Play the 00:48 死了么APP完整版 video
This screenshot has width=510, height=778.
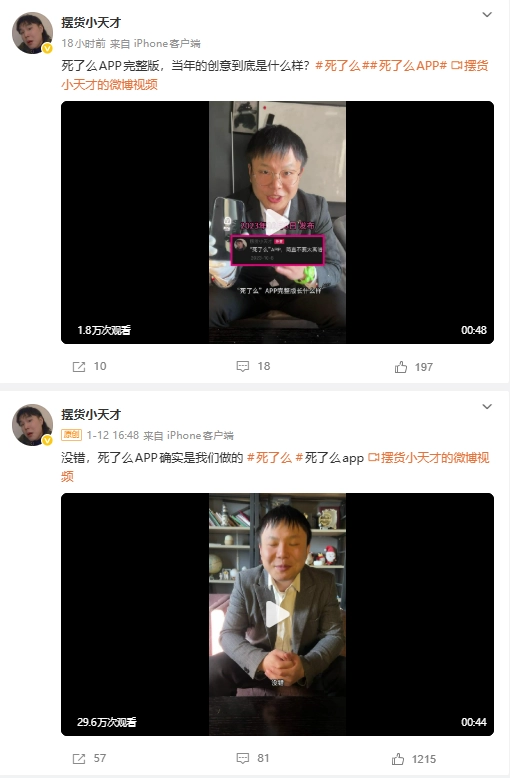coord(277,222)
